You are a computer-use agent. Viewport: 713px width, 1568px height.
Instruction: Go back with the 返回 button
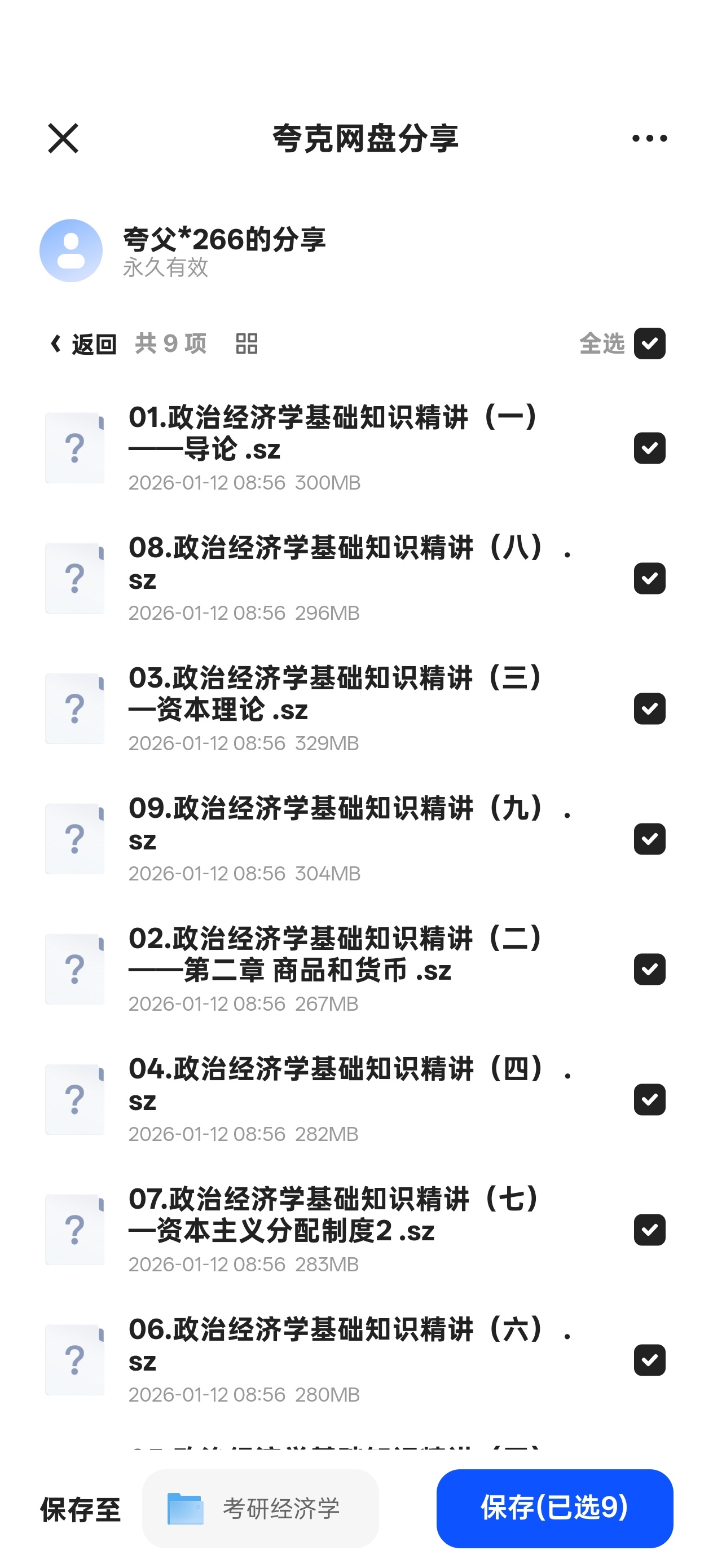click(83, 344)
